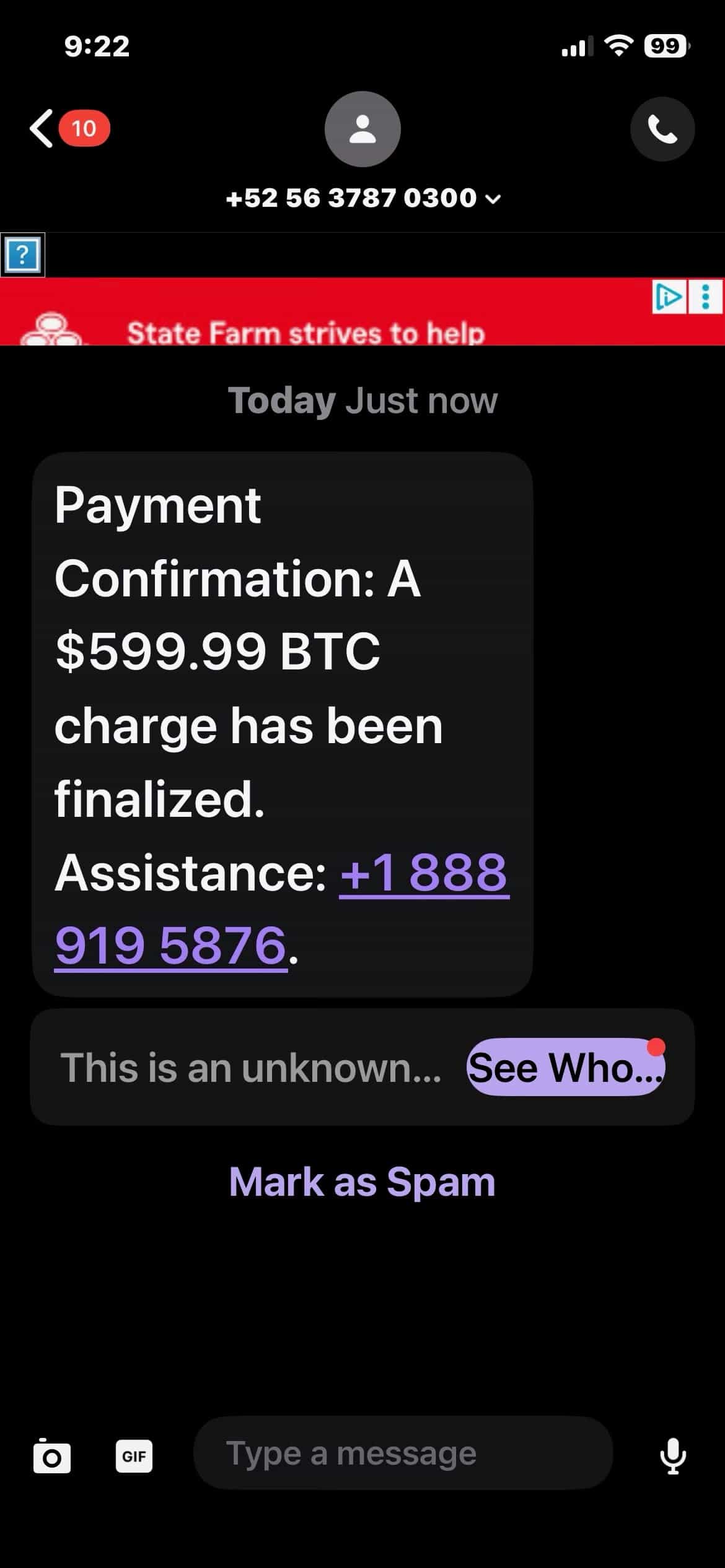Open the camera to attach a photo

pyautogui.click(x=51, y=1455)
